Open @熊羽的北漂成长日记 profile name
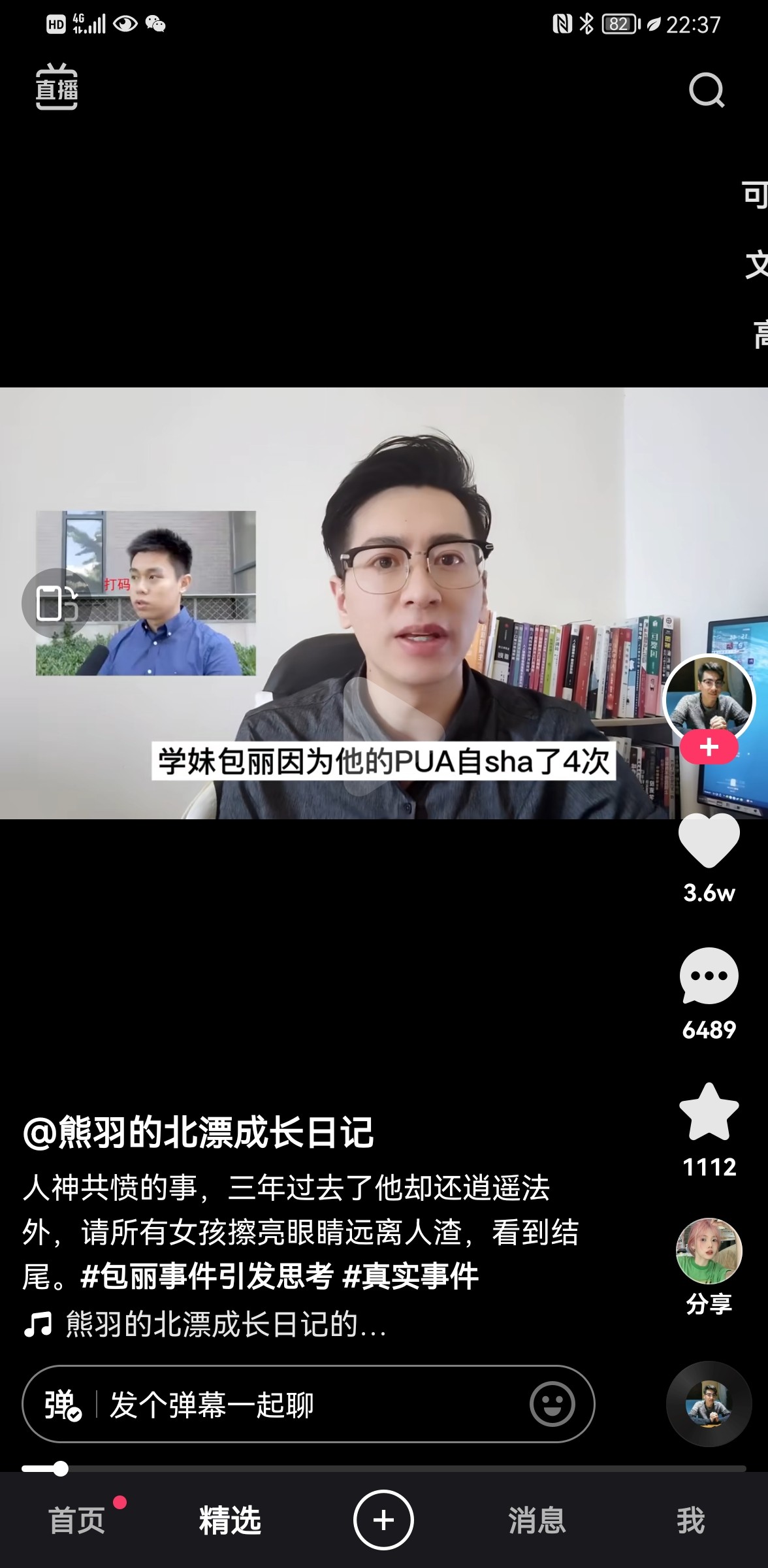Image resolution: width=768 pixels, height=1568 pixels. point(199,1132)
